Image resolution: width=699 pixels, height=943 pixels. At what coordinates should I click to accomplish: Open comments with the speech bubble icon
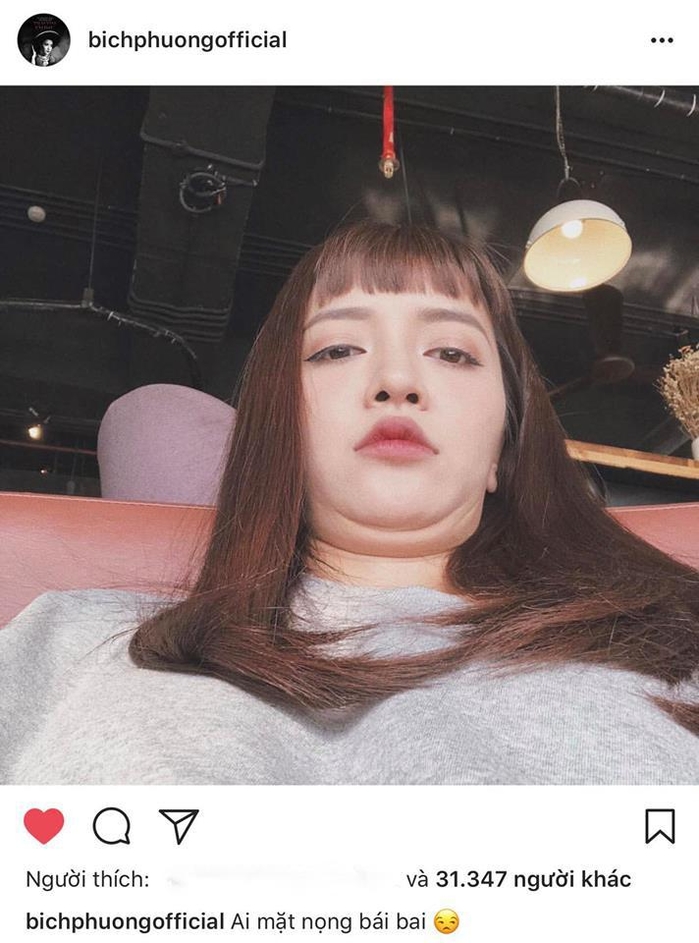pyautogui.click(x=111, y=826)
